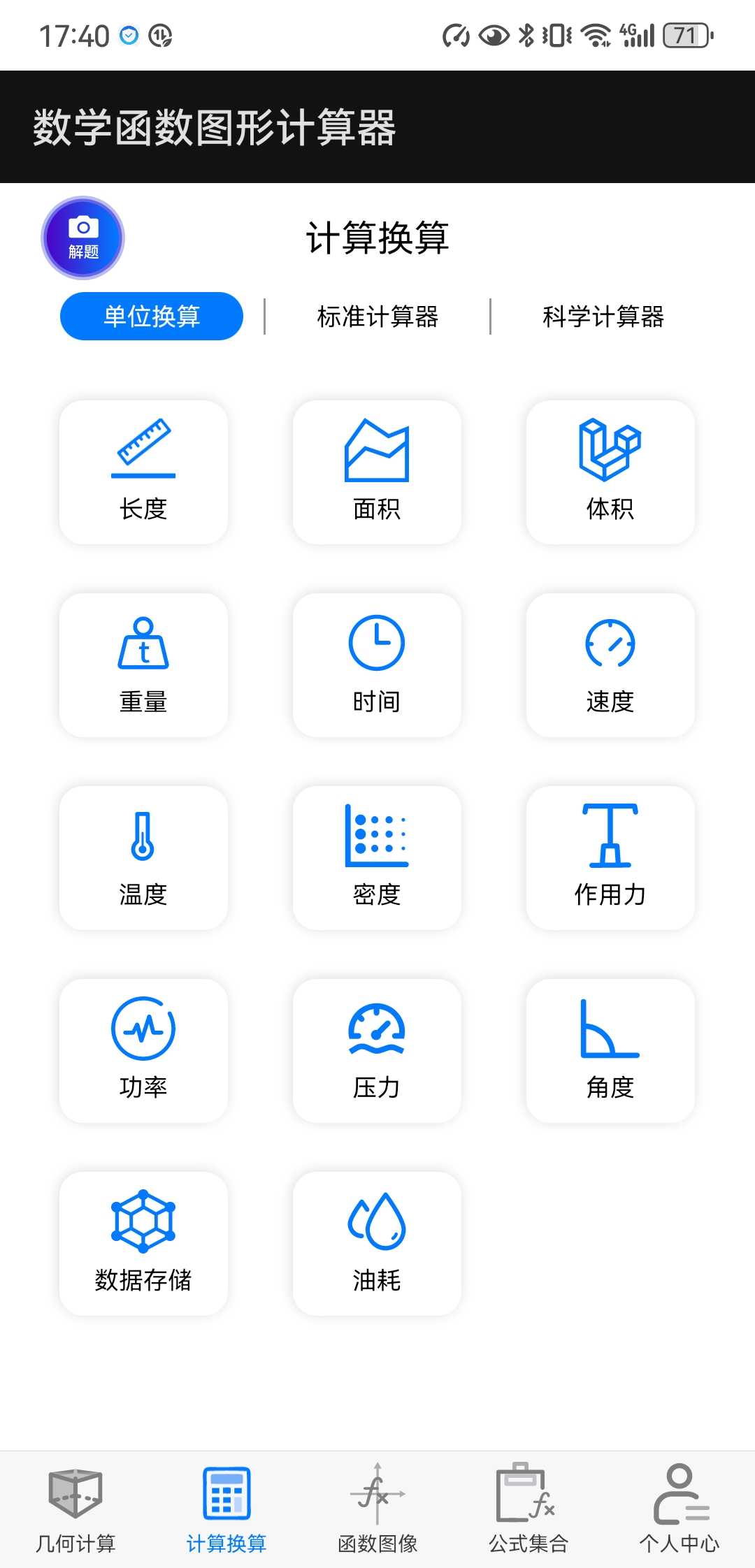Switch to the 函数图像 bottom tab
The height and width of the screenshot is (1568, 755).
point(377,1509)
